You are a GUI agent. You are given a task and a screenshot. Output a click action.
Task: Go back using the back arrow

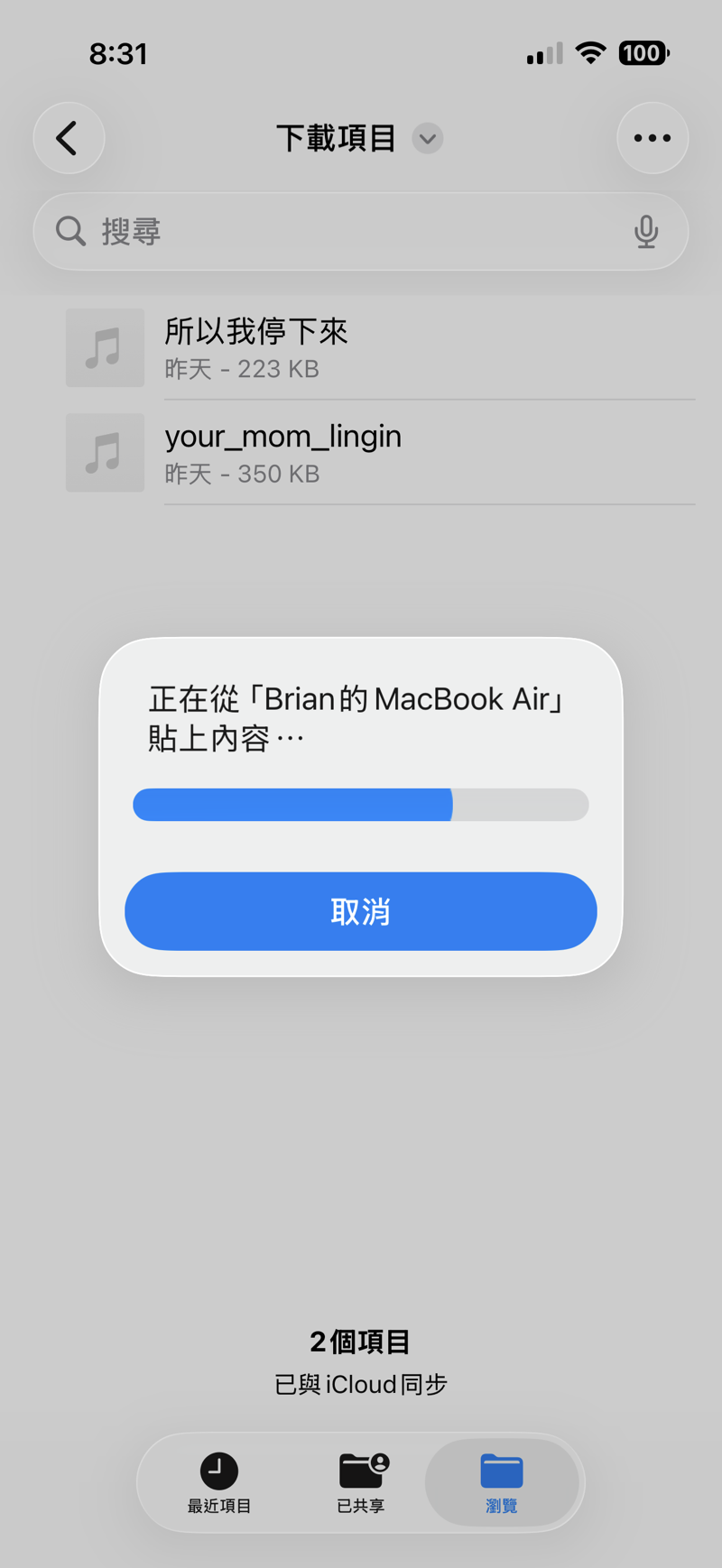69,138
